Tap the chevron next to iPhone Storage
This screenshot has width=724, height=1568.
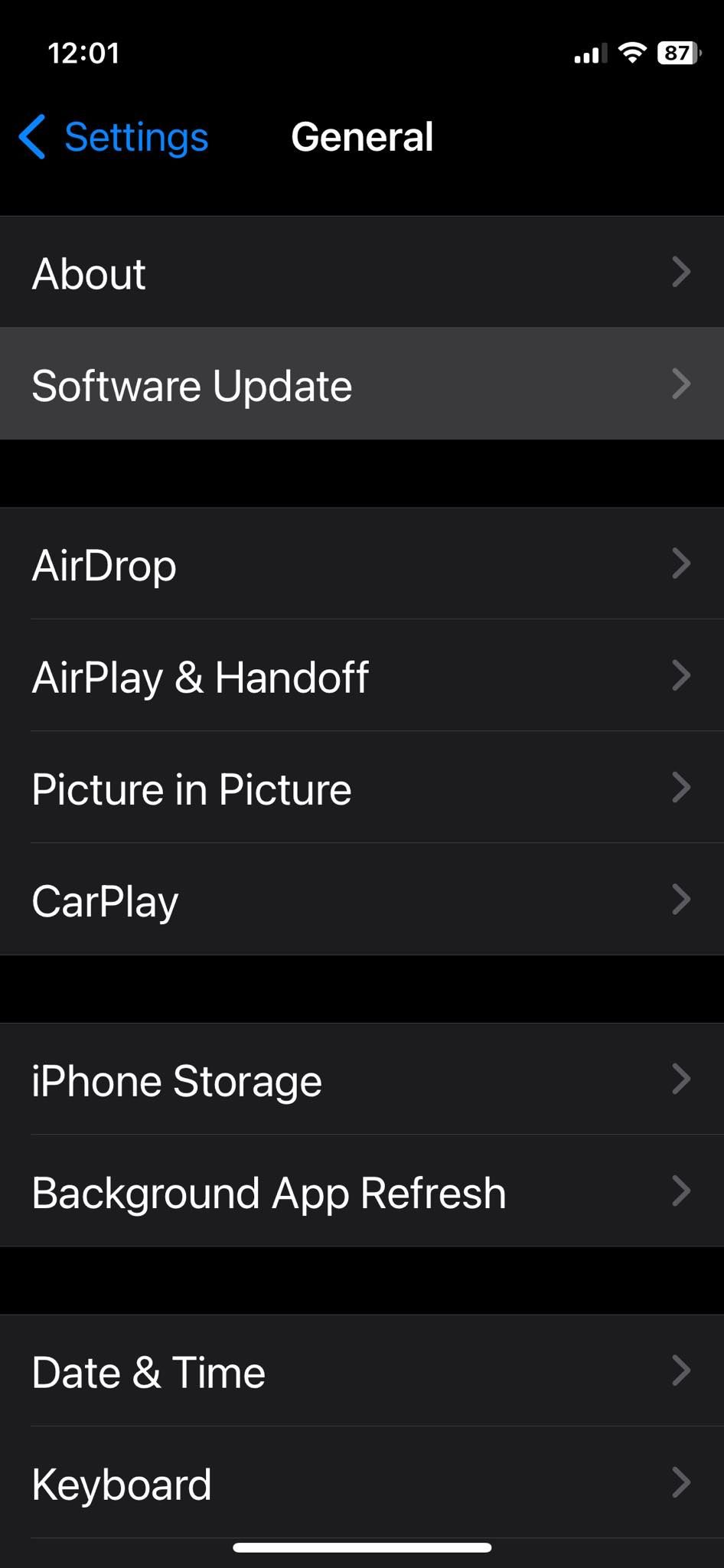tap(681, 1080)
